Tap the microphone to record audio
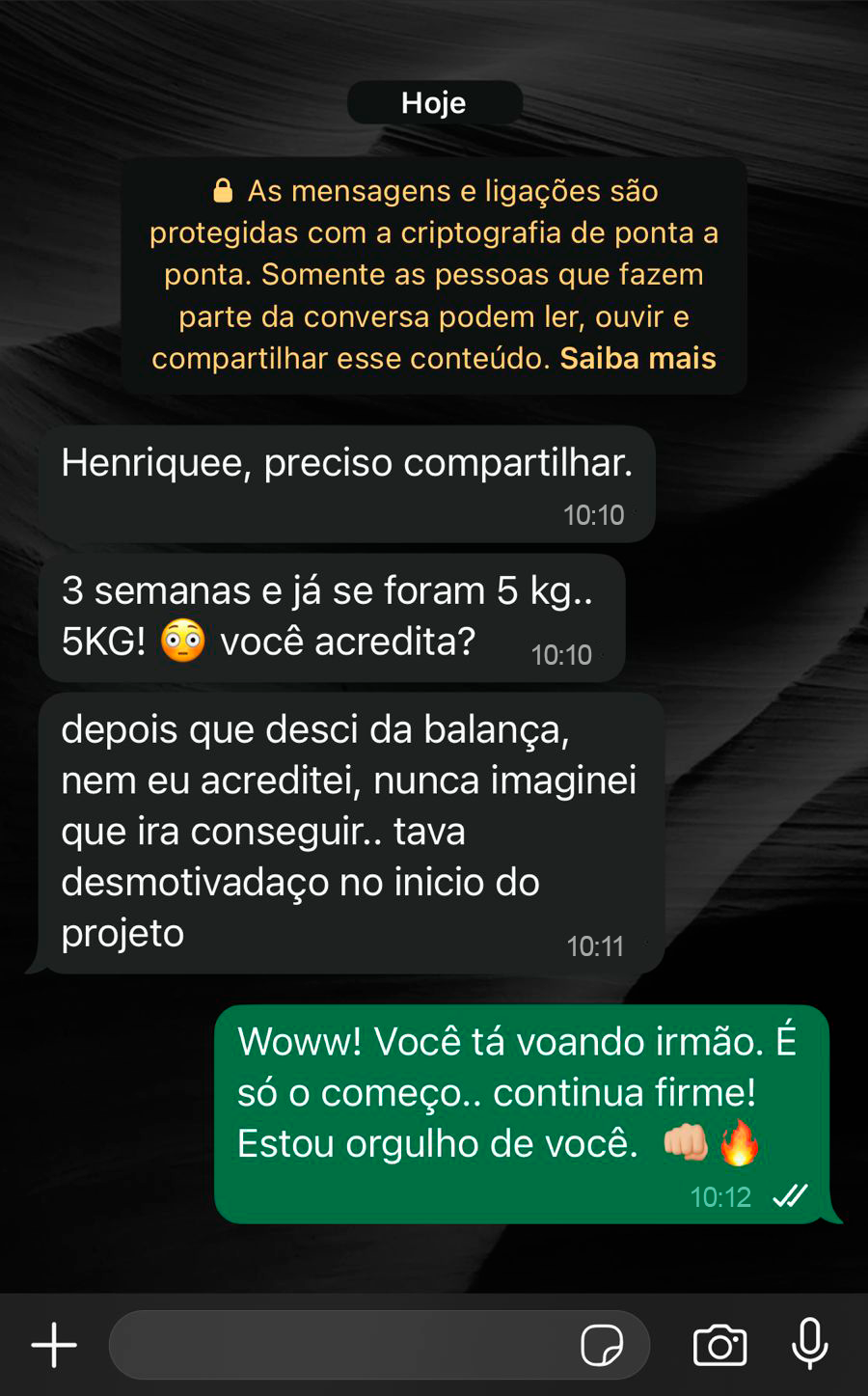Image resolution: width=868 pixels, height=1396 pixels. pyautogui.click(x=809, y=1343)
